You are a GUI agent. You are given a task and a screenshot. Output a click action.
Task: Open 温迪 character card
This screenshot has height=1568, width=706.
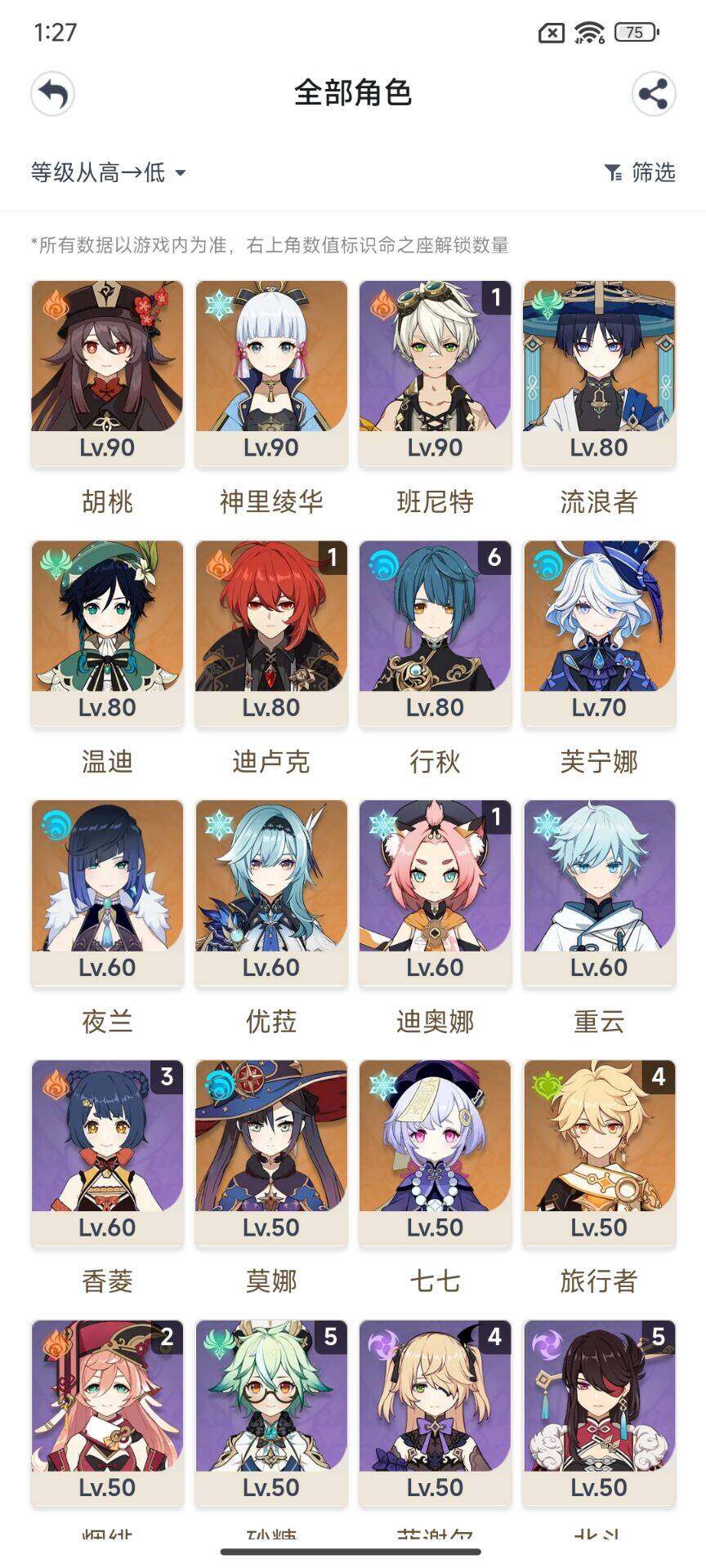tap(107, 632)
